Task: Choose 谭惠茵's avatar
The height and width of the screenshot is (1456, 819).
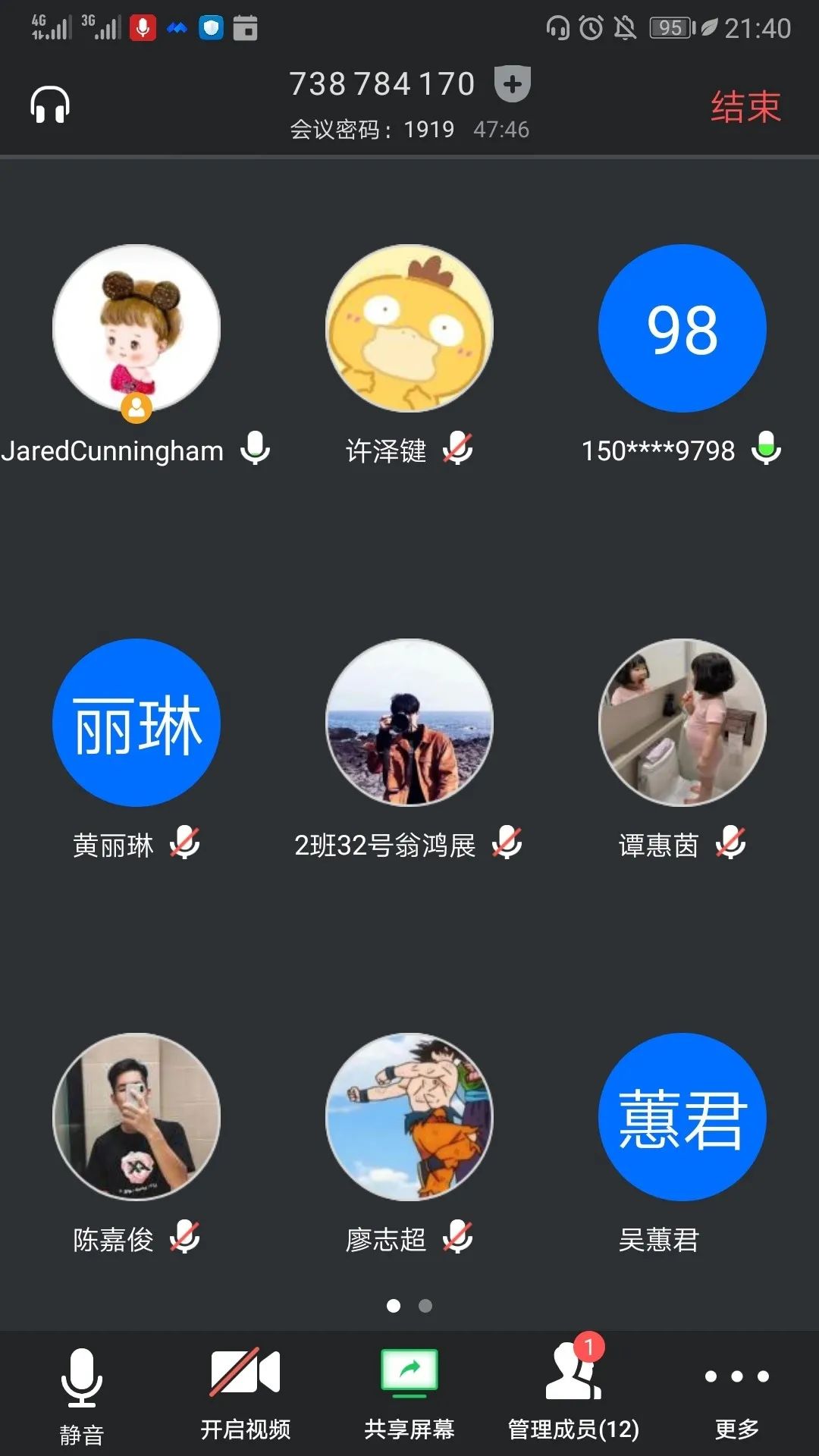Action: (x=682, y=723)
